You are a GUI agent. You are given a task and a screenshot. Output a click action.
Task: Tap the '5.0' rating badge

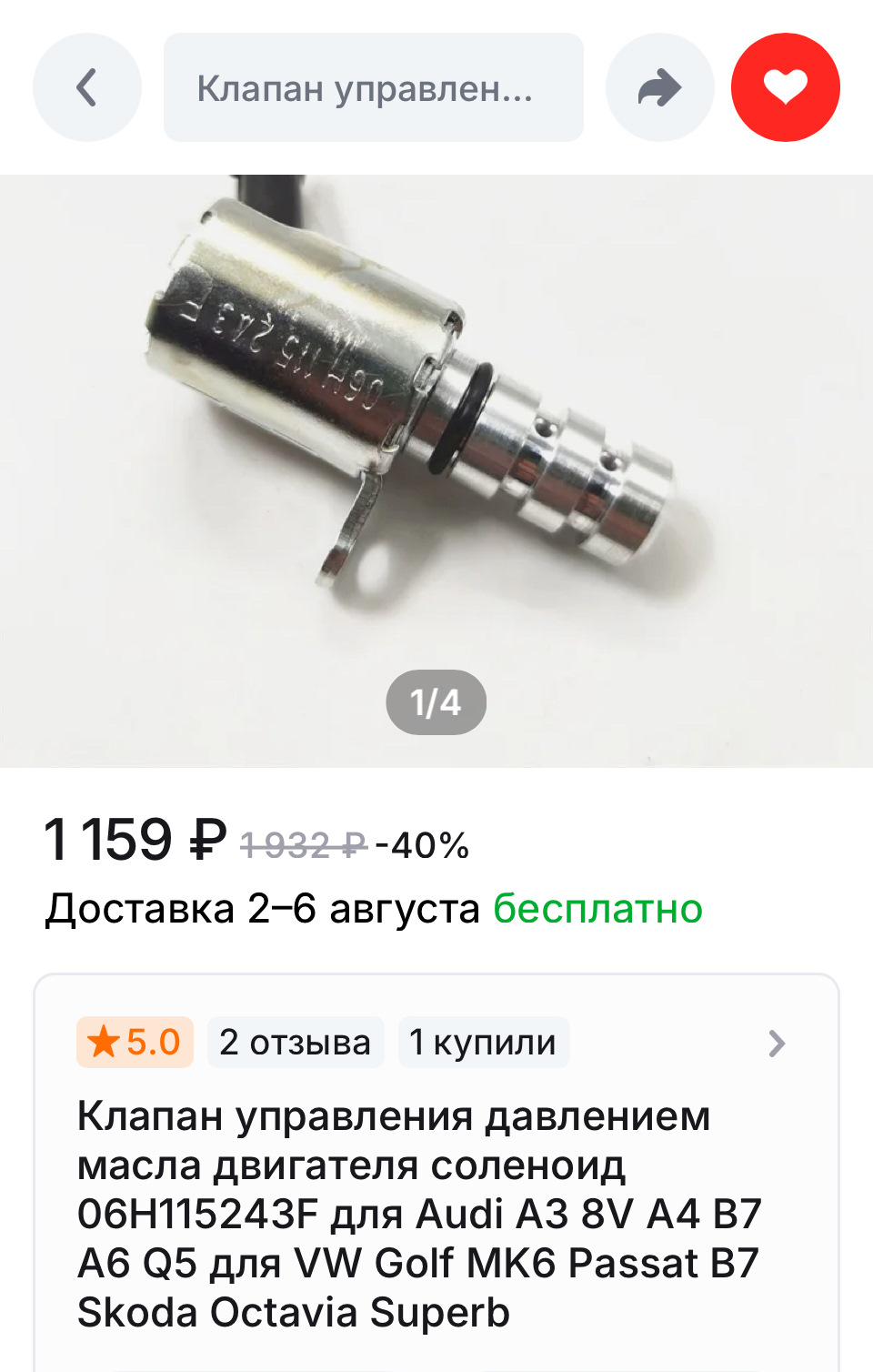click(135, 1043)
